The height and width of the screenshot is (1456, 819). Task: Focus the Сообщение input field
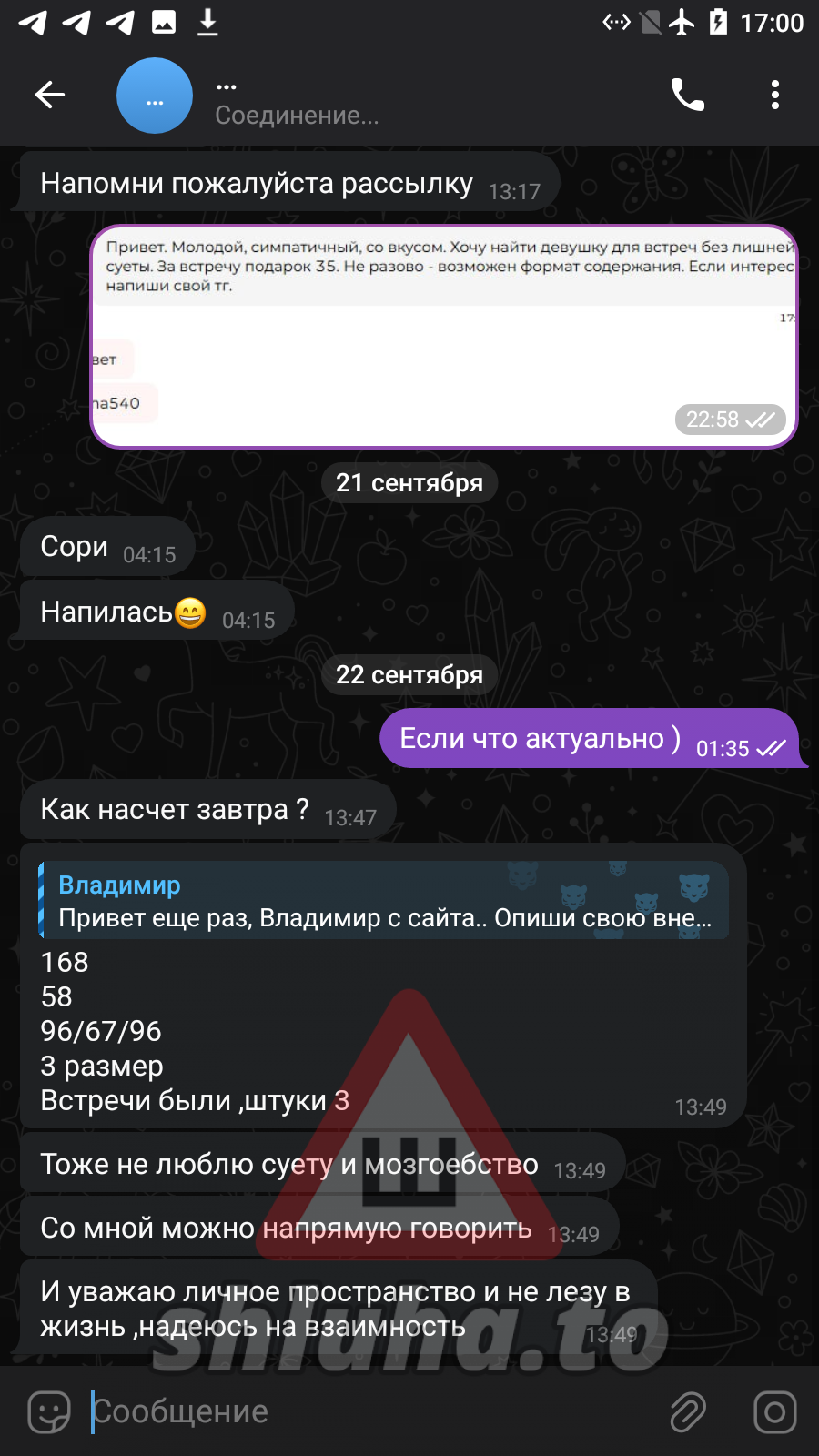[364, 1412]
